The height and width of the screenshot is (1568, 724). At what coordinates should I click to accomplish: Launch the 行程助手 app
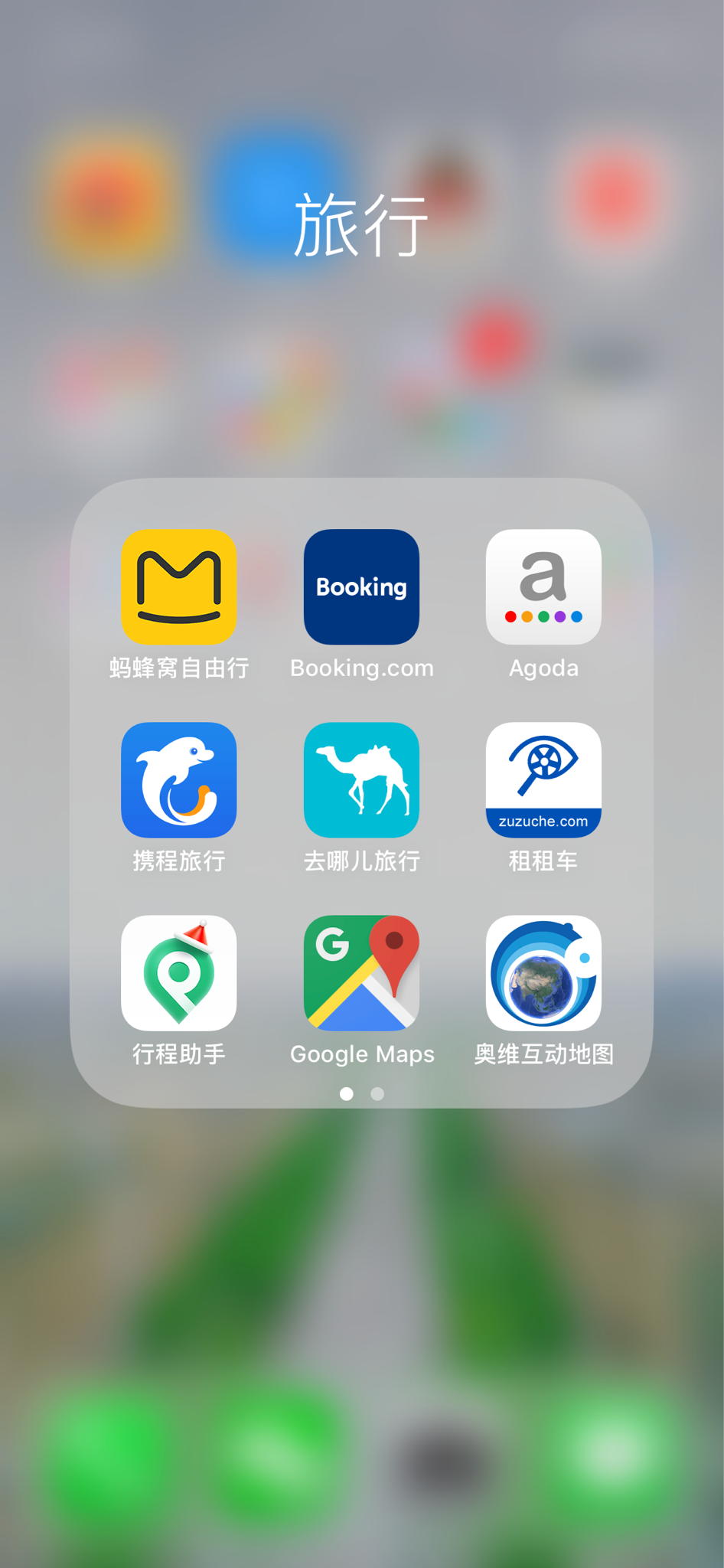click(179, 973)
